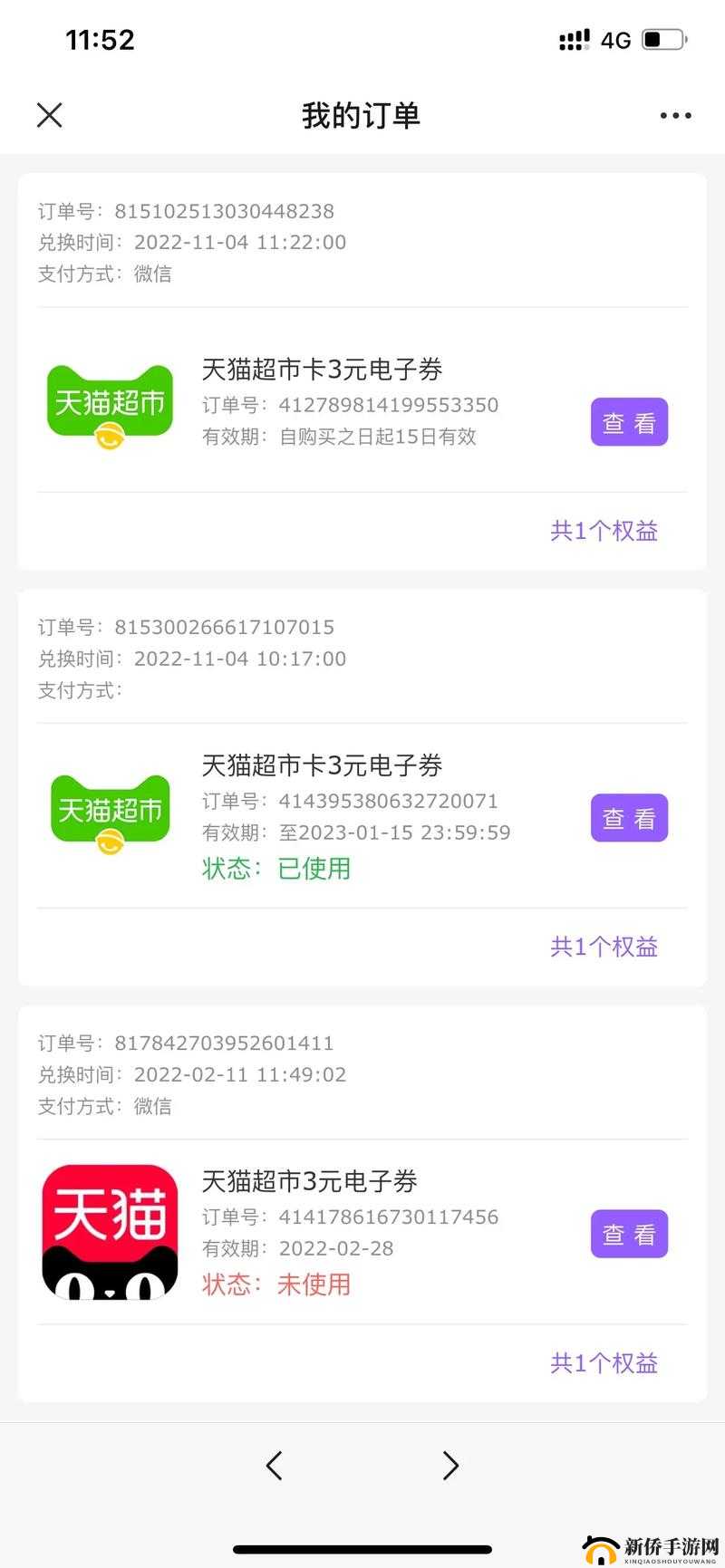
Task: Open 共1个权益 link of the first order
Action: pos(604,531)
